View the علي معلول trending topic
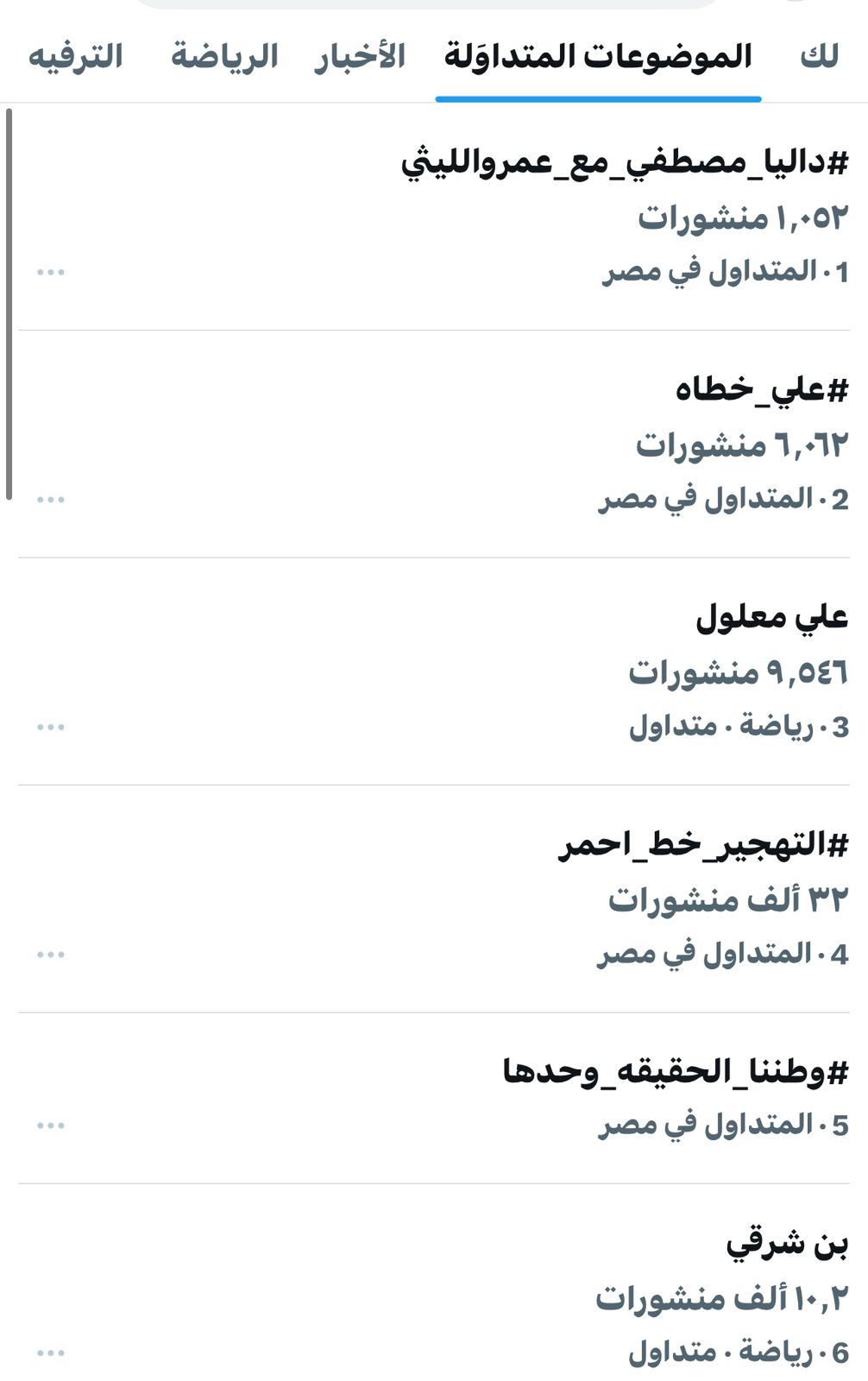The width and height of the screenshot is (868, 1381). click(771, 617)
